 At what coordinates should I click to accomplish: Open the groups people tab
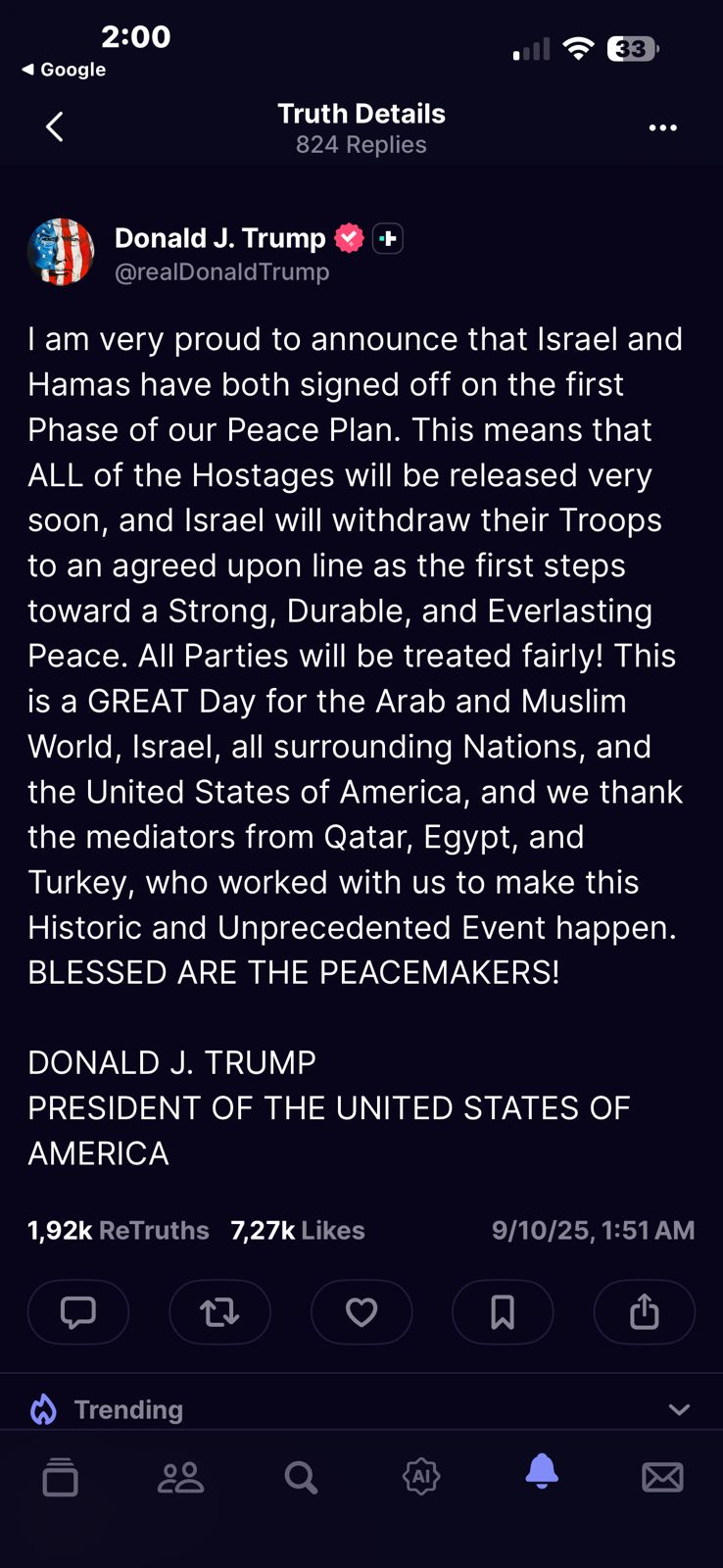coord(180,1476)
